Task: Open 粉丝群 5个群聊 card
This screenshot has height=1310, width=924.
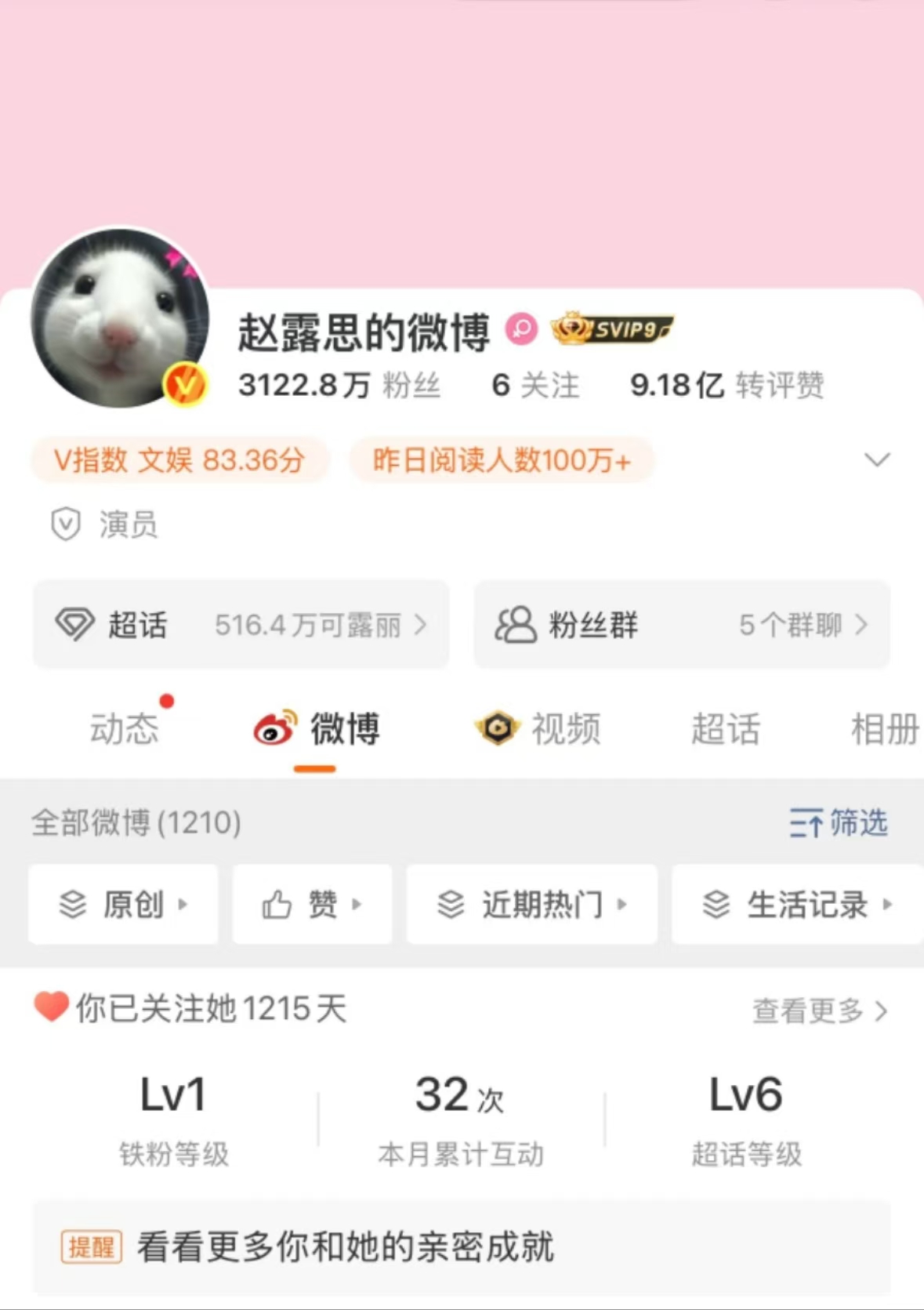Action: 681,625
